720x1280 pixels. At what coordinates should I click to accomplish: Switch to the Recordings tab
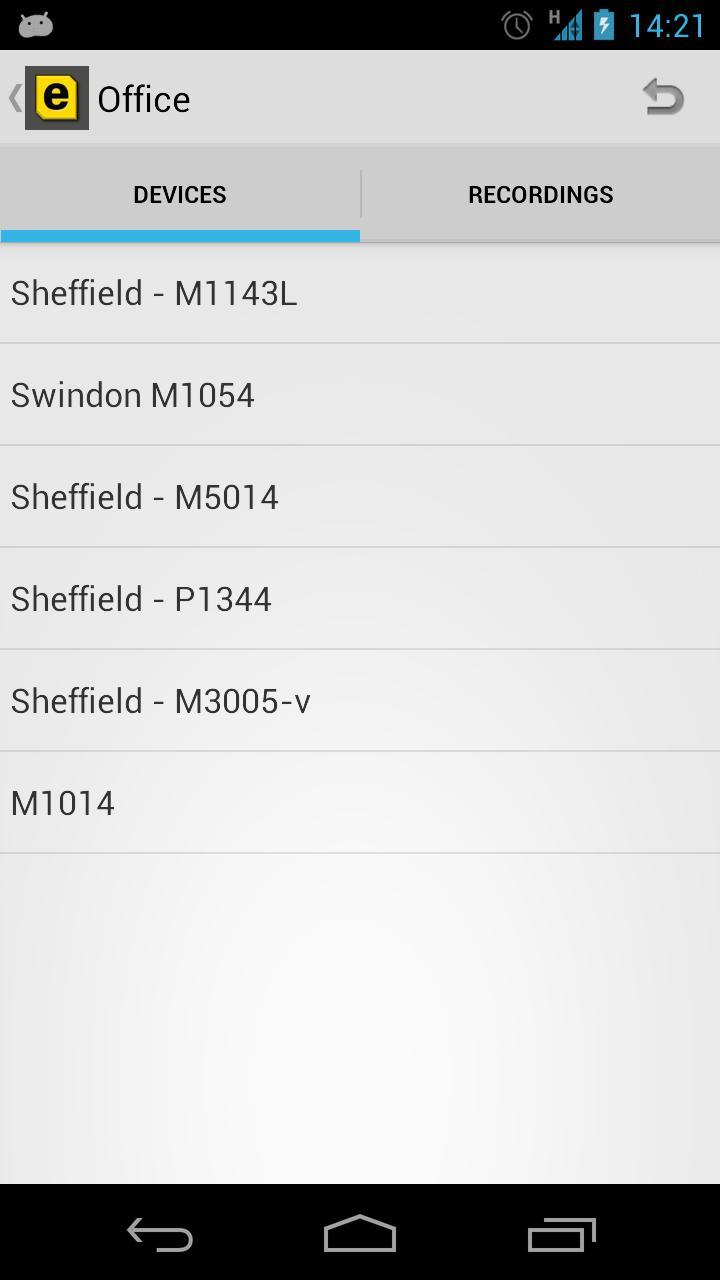[540, 194]
